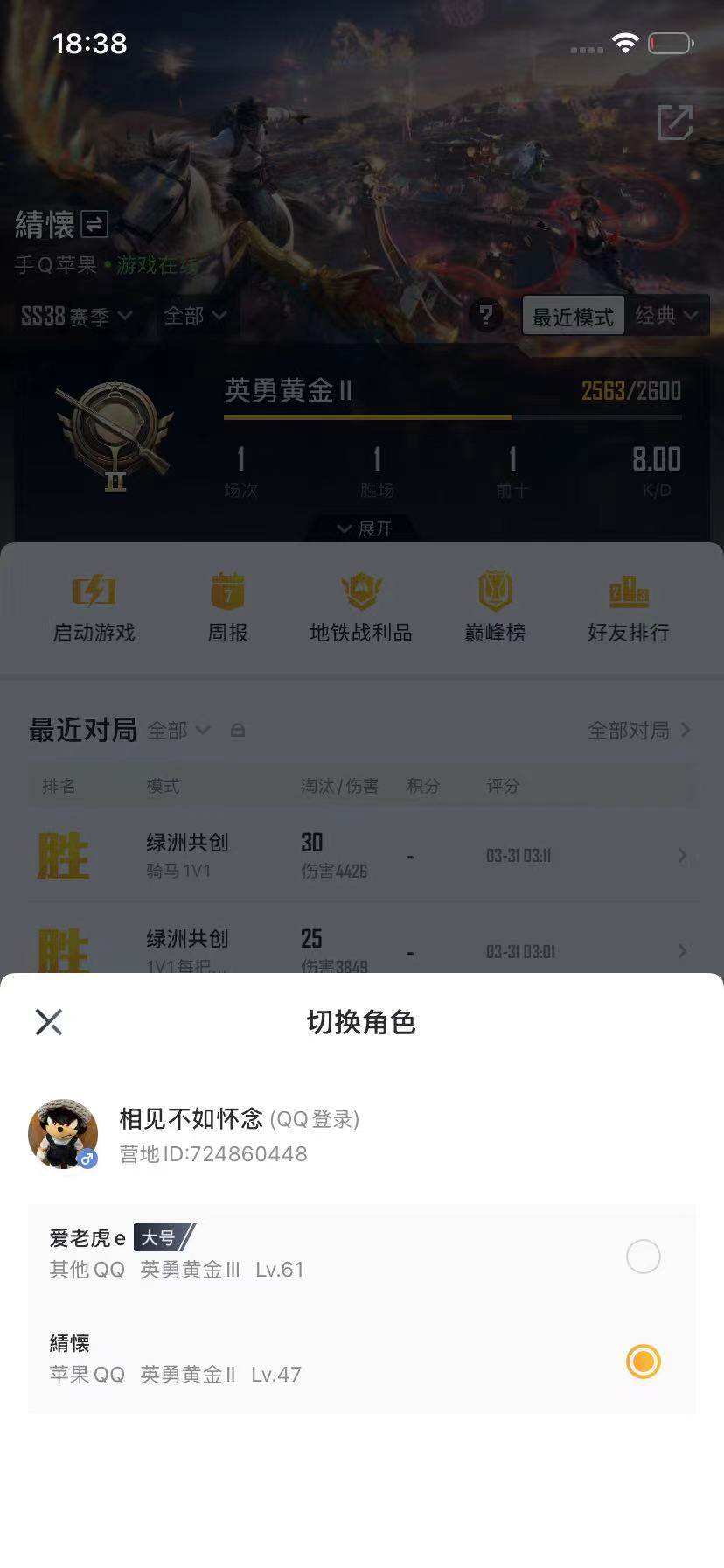
Task: Tap the gold rank progress bar
Action: [451, 418]
